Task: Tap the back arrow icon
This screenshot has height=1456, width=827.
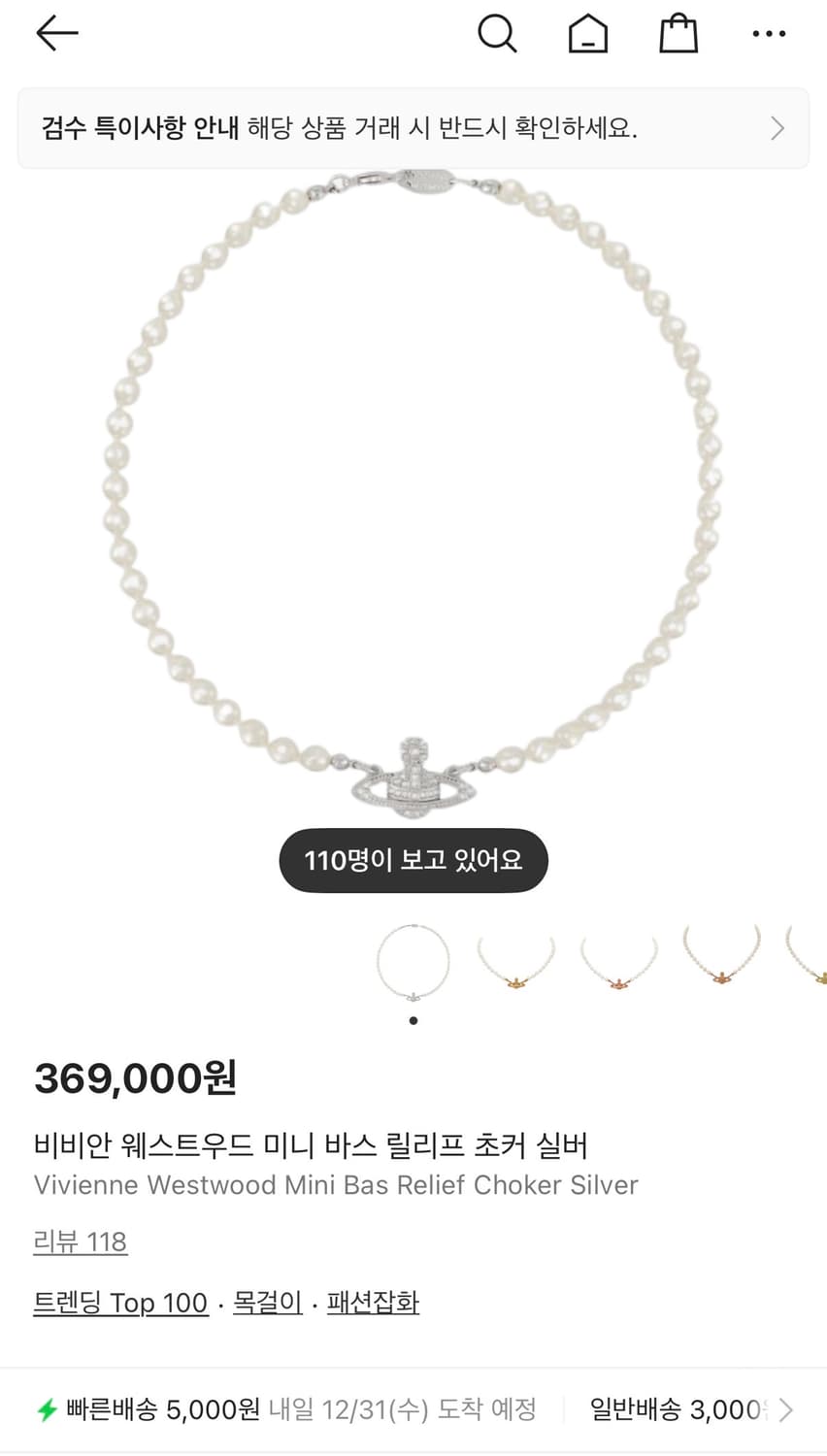Action: (56, 32)
